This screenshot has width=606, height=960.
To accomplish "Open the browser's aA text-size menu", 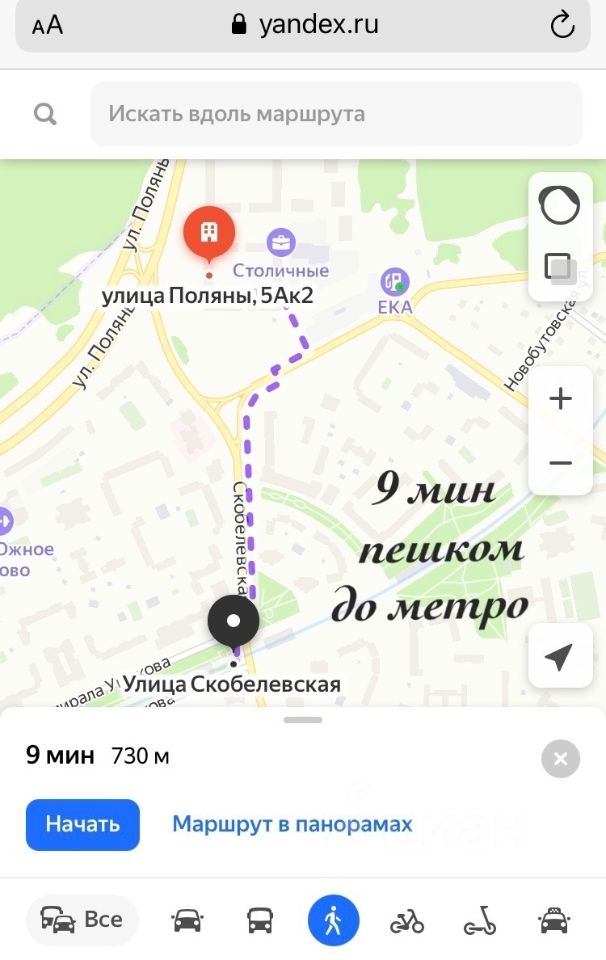I will click(x=47, y=25).
